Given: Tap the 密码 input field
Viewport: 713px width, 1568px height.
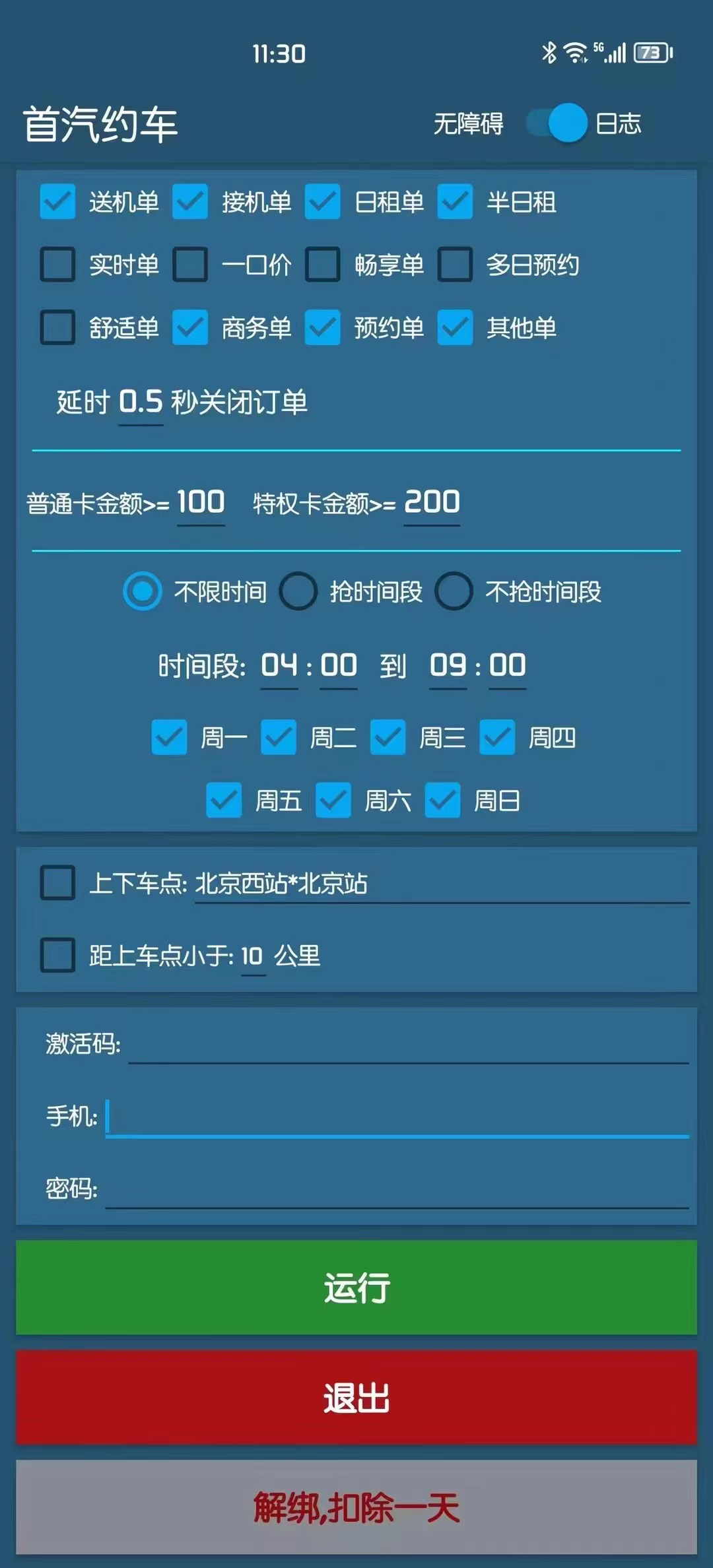Looking at the screenshot, I should 397,1189.
